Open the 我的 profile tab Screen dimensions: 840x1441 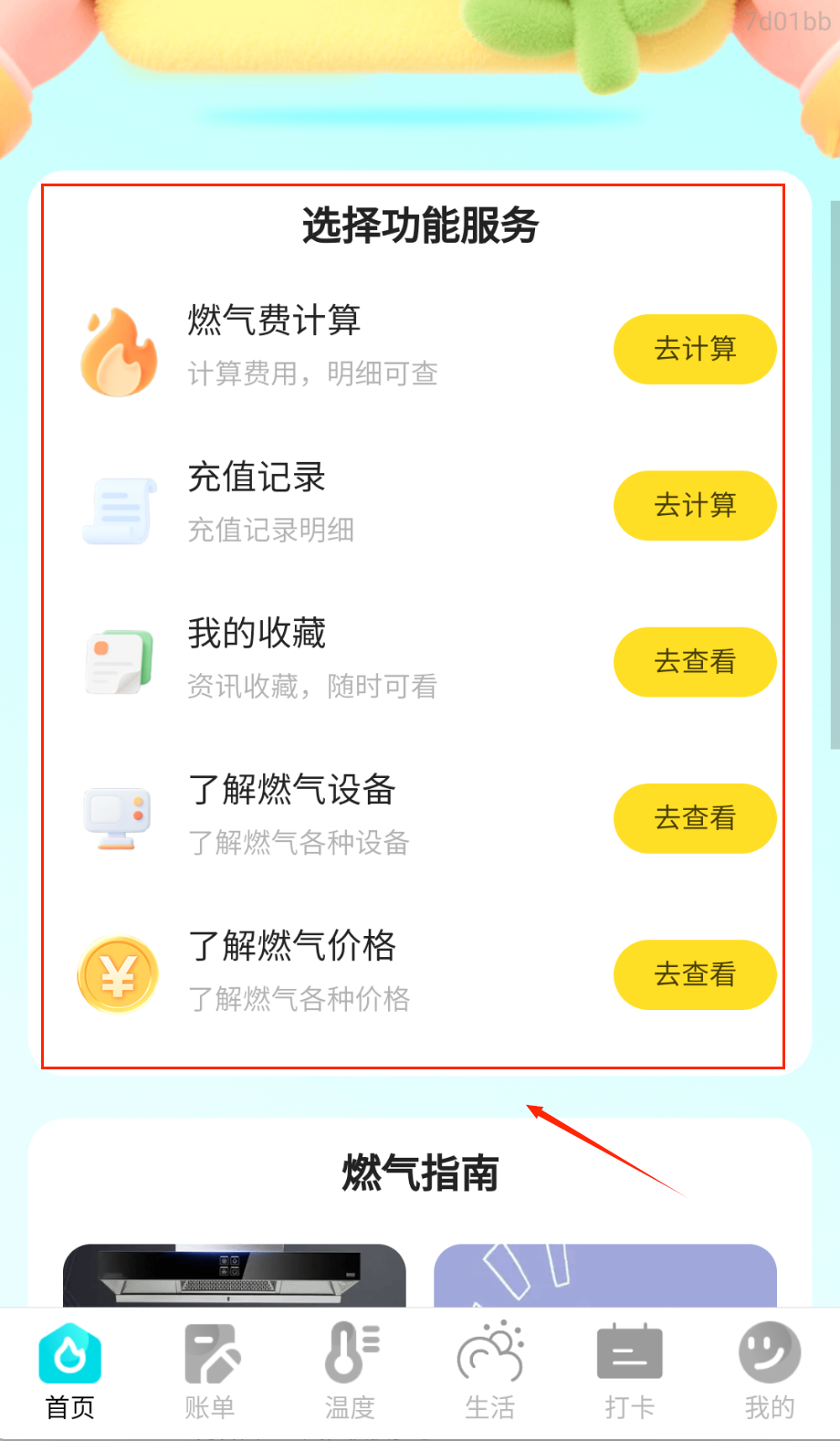[x=770, y=1371]
